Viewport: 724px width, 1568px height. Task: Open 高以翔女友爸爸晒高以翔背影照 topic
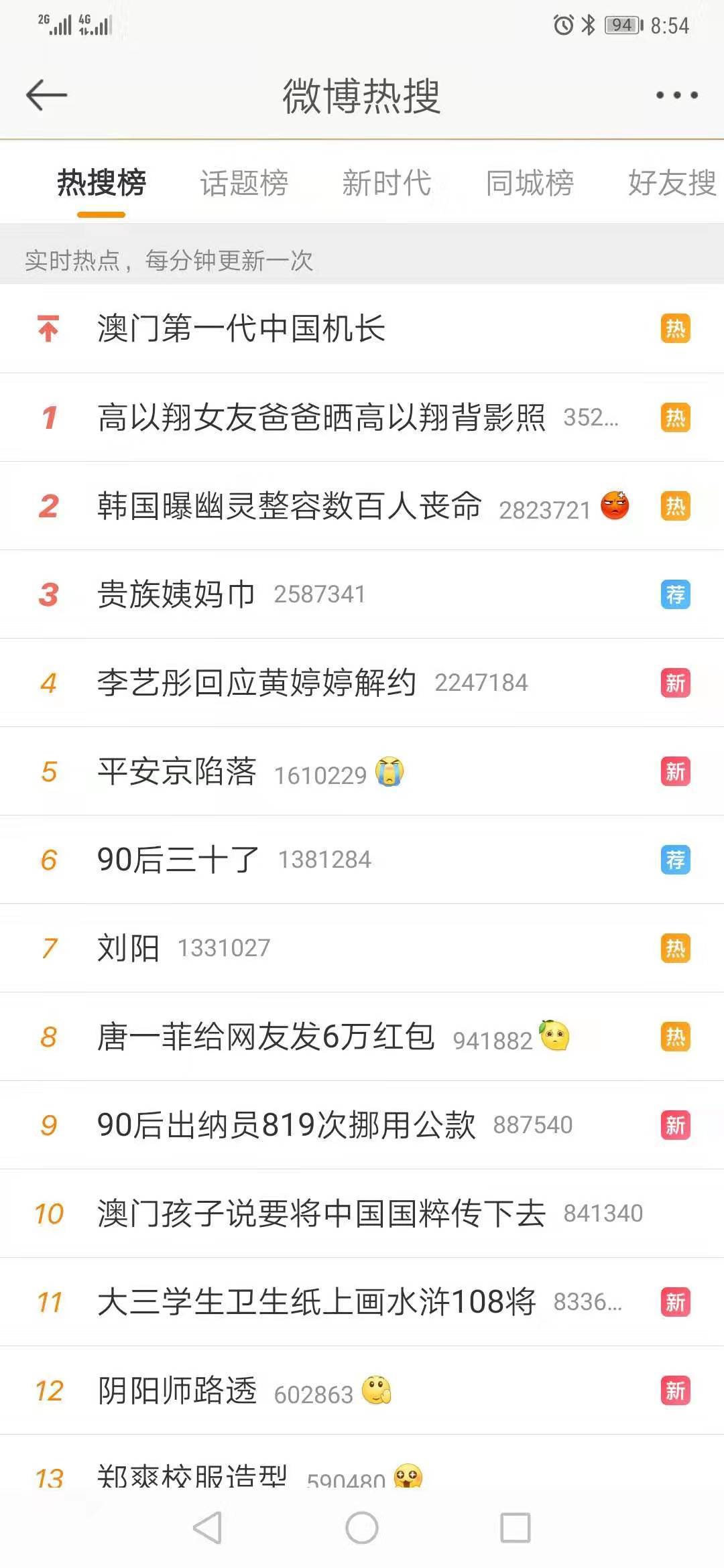pos(362,417)
